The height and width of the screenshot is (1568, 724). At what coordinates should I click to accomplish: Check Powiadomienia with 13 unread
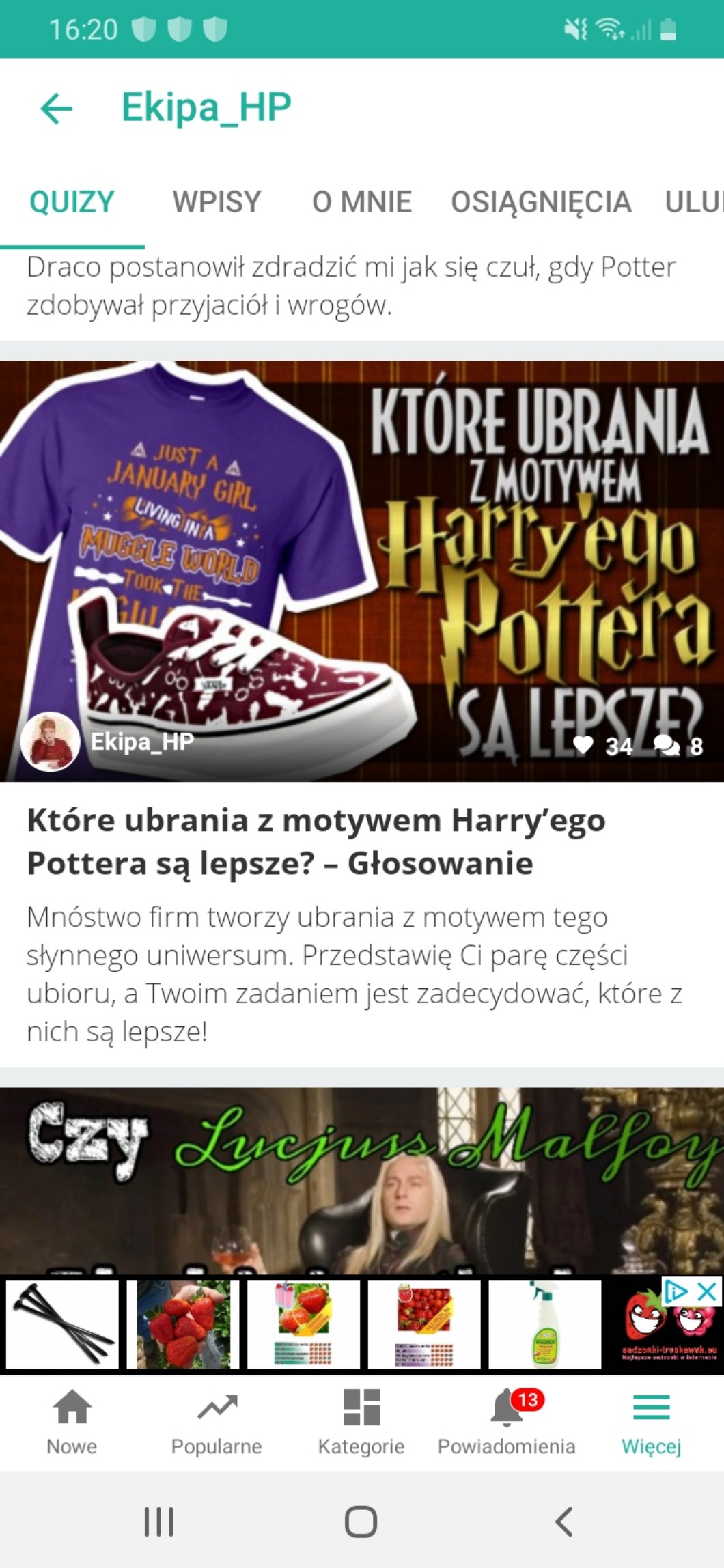pyautogui.click(x=506, y=1423)
